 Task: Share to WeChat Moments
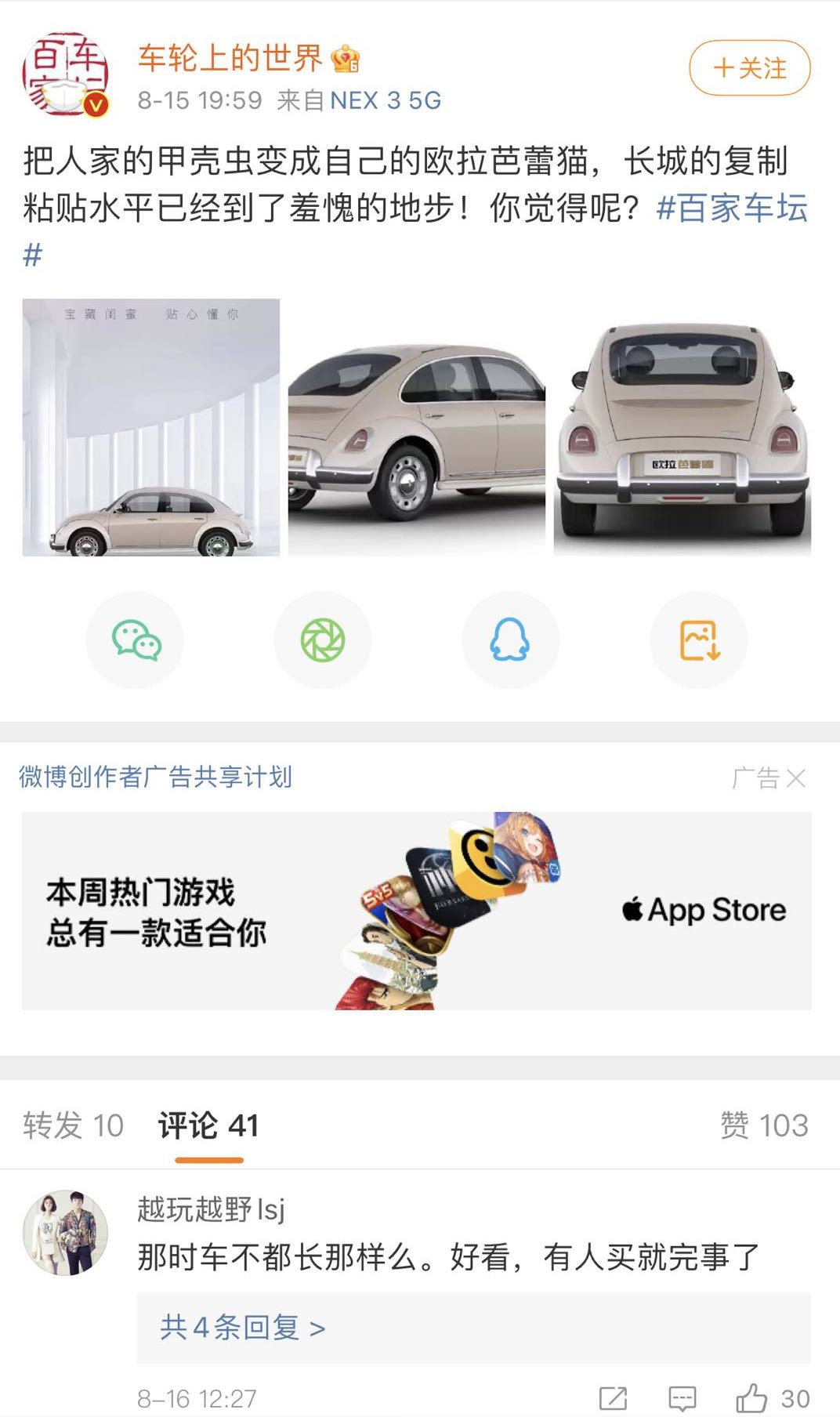(323, 640)
